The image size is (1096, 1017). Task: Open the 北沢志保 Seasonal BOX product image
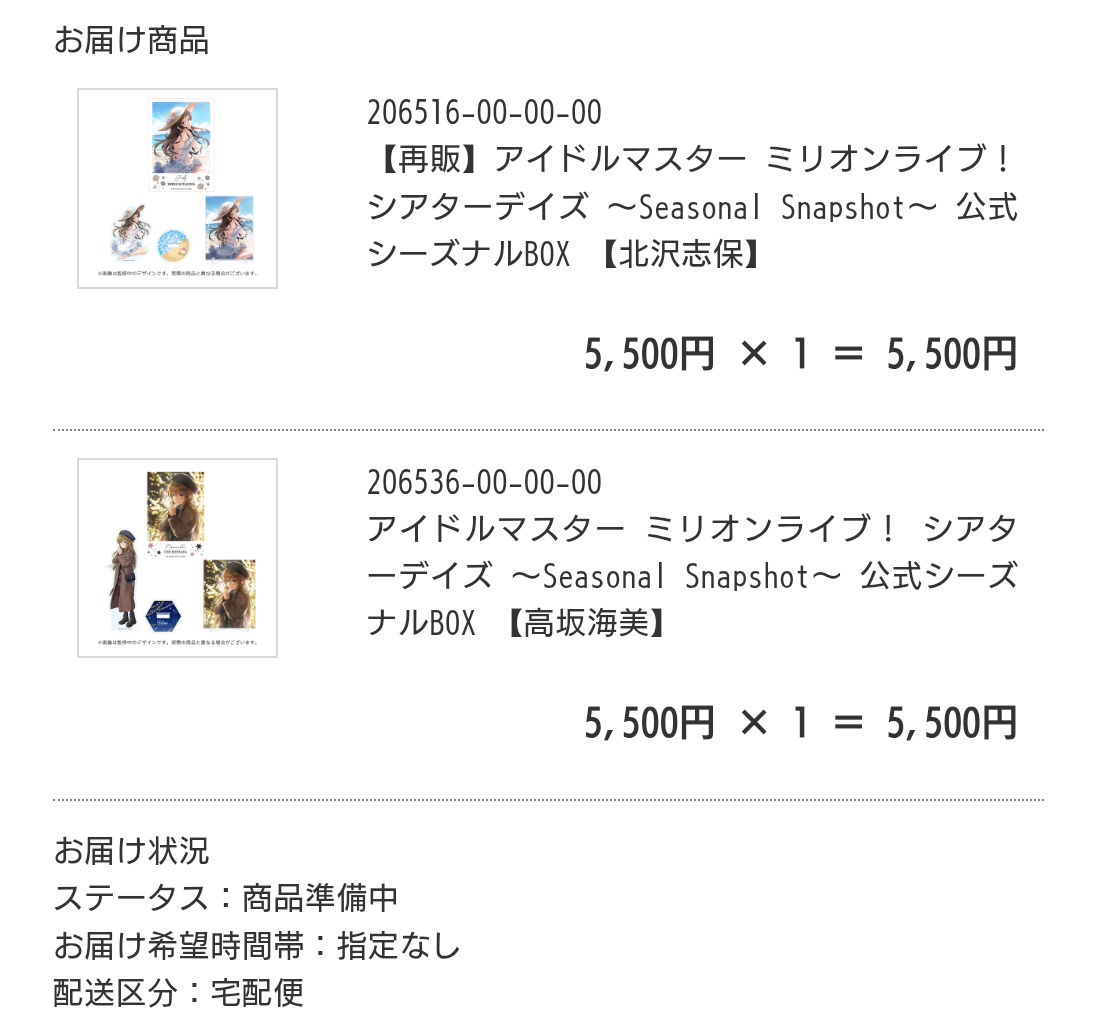coord(178,189)
